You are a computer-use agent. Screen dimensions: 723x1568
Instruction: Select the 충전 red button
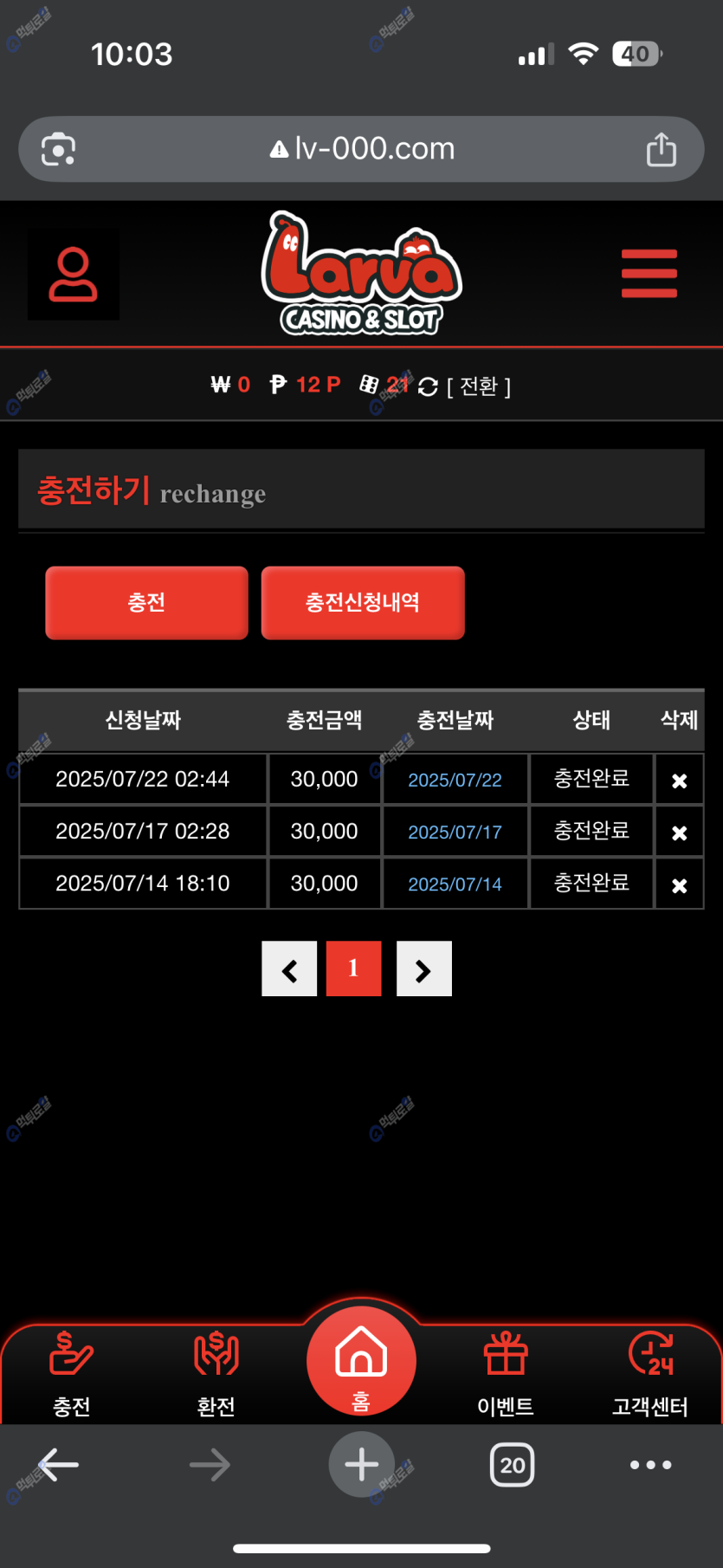[146, 603]
